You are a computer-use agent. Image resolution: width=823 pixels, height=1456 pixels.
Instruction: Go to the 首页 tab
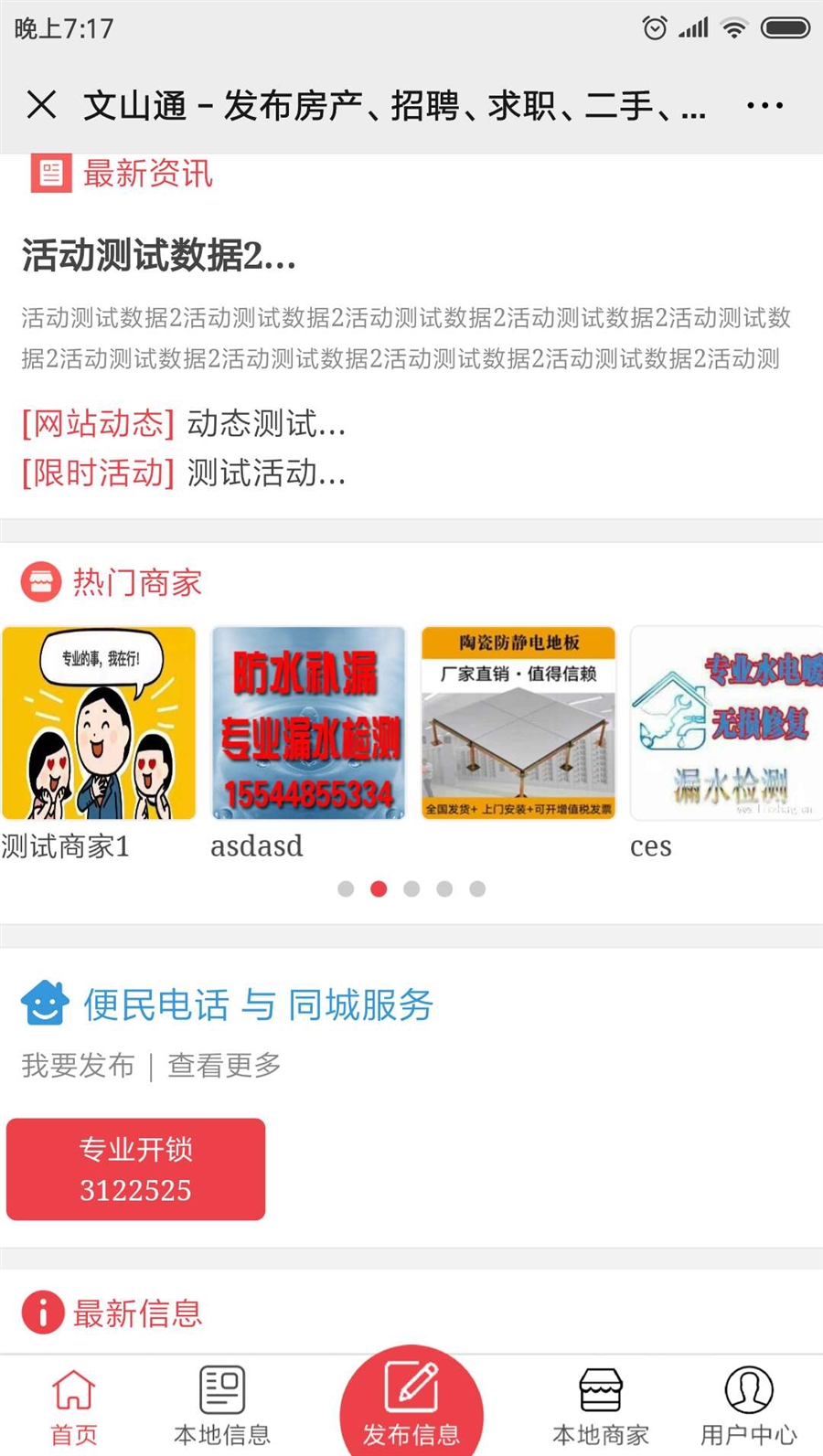pos(73,1407)
